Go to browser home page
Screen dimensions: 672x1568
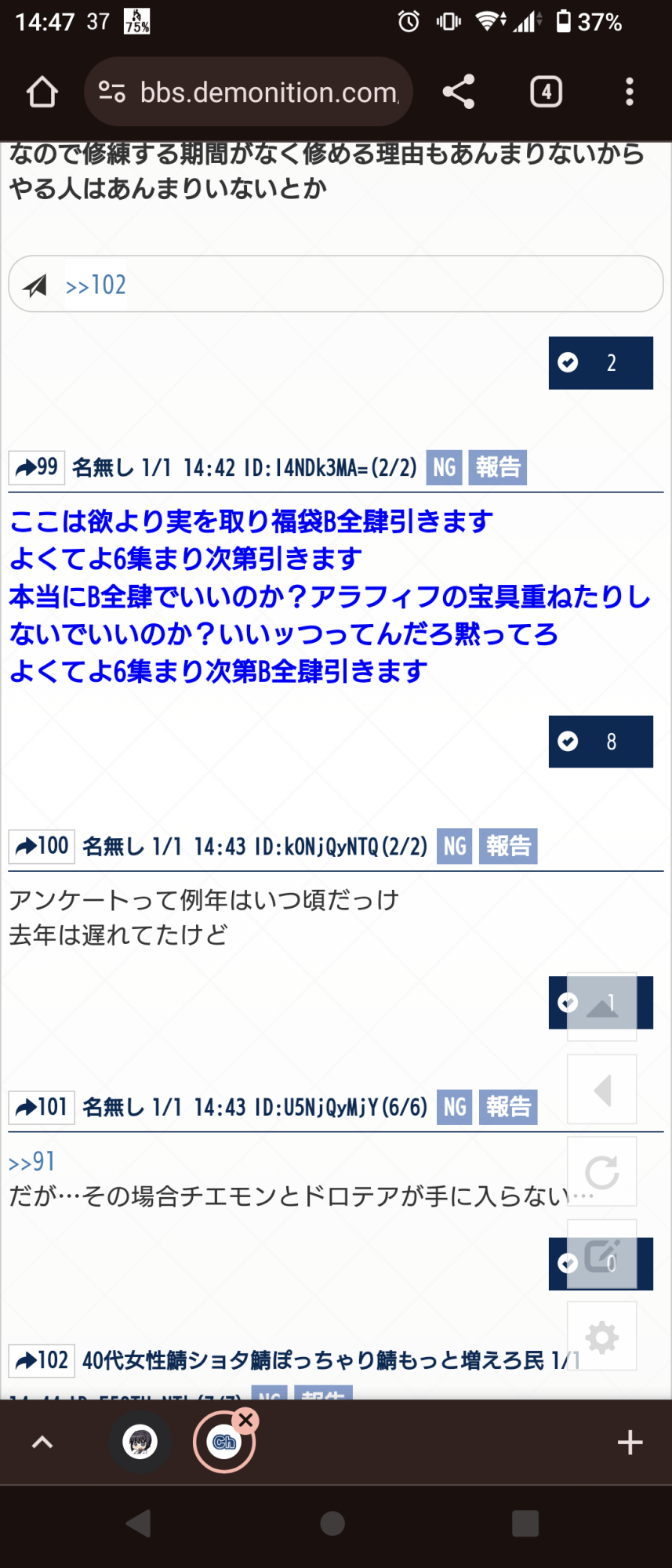tap(42, 92)
